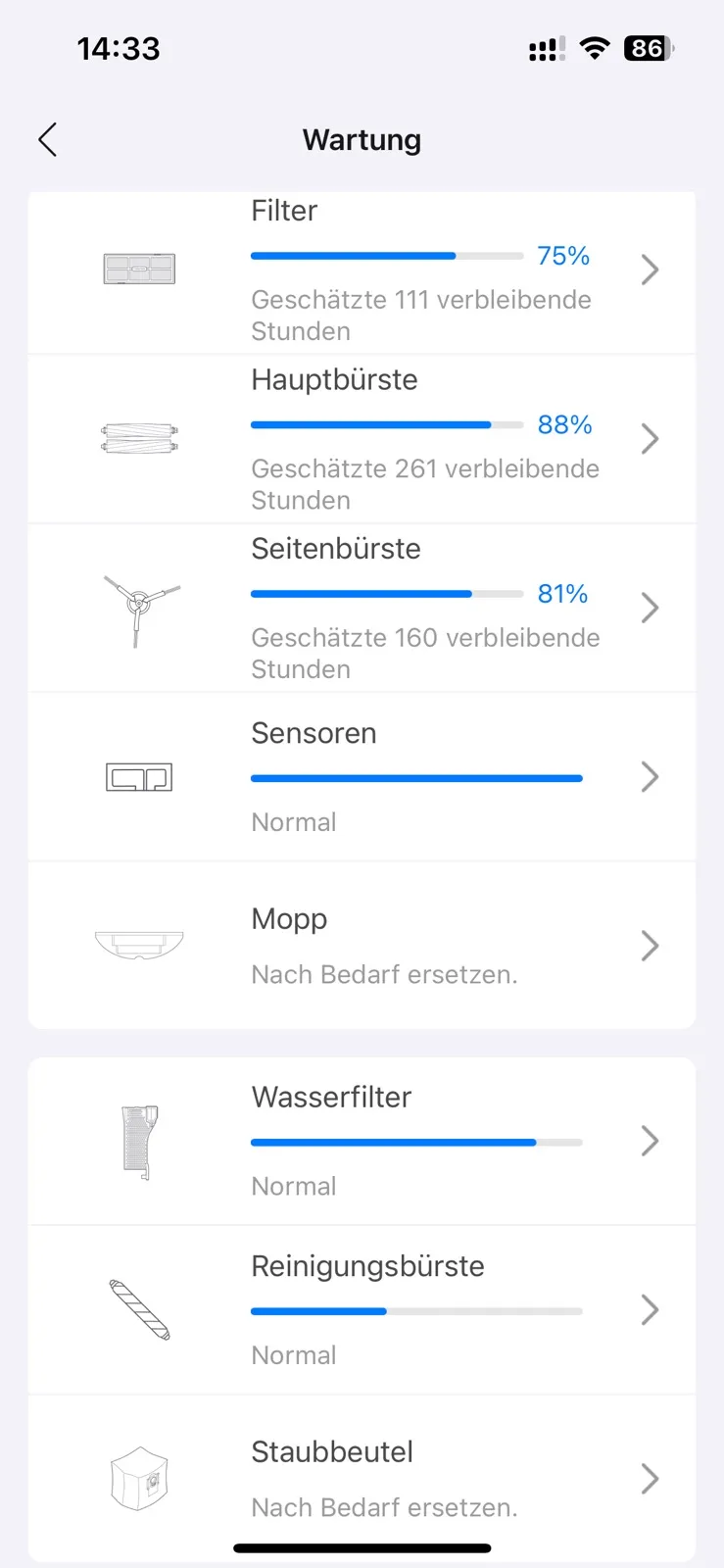This screenshot has height=1568, width=724.
Task: Select the Mopp maintenance entry
Action: pyautogui.click(x=362, y=946)
